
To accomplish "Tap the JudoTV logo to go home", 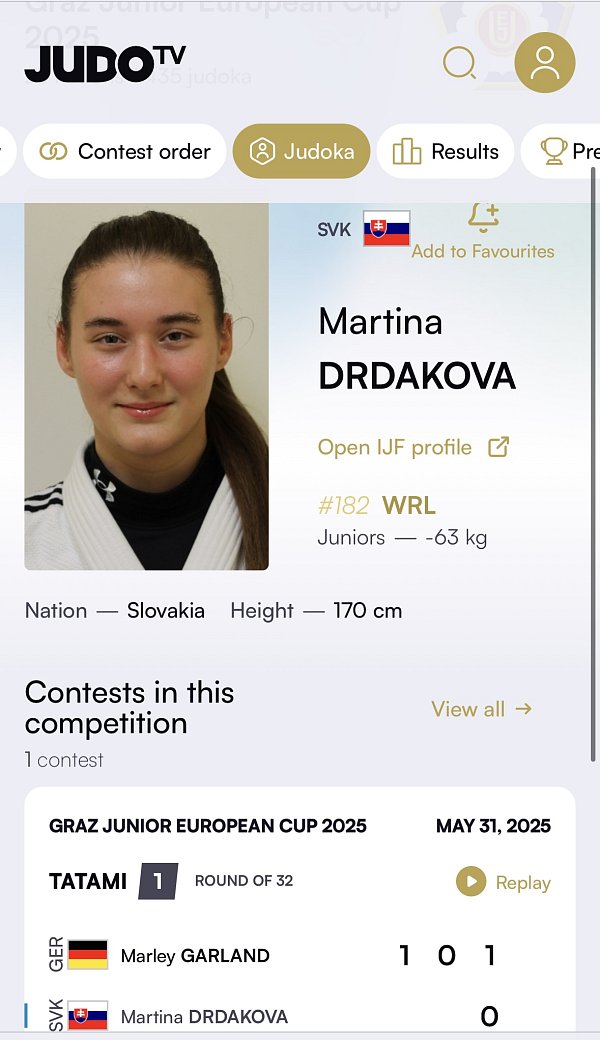I will click(x=105, y=64).
